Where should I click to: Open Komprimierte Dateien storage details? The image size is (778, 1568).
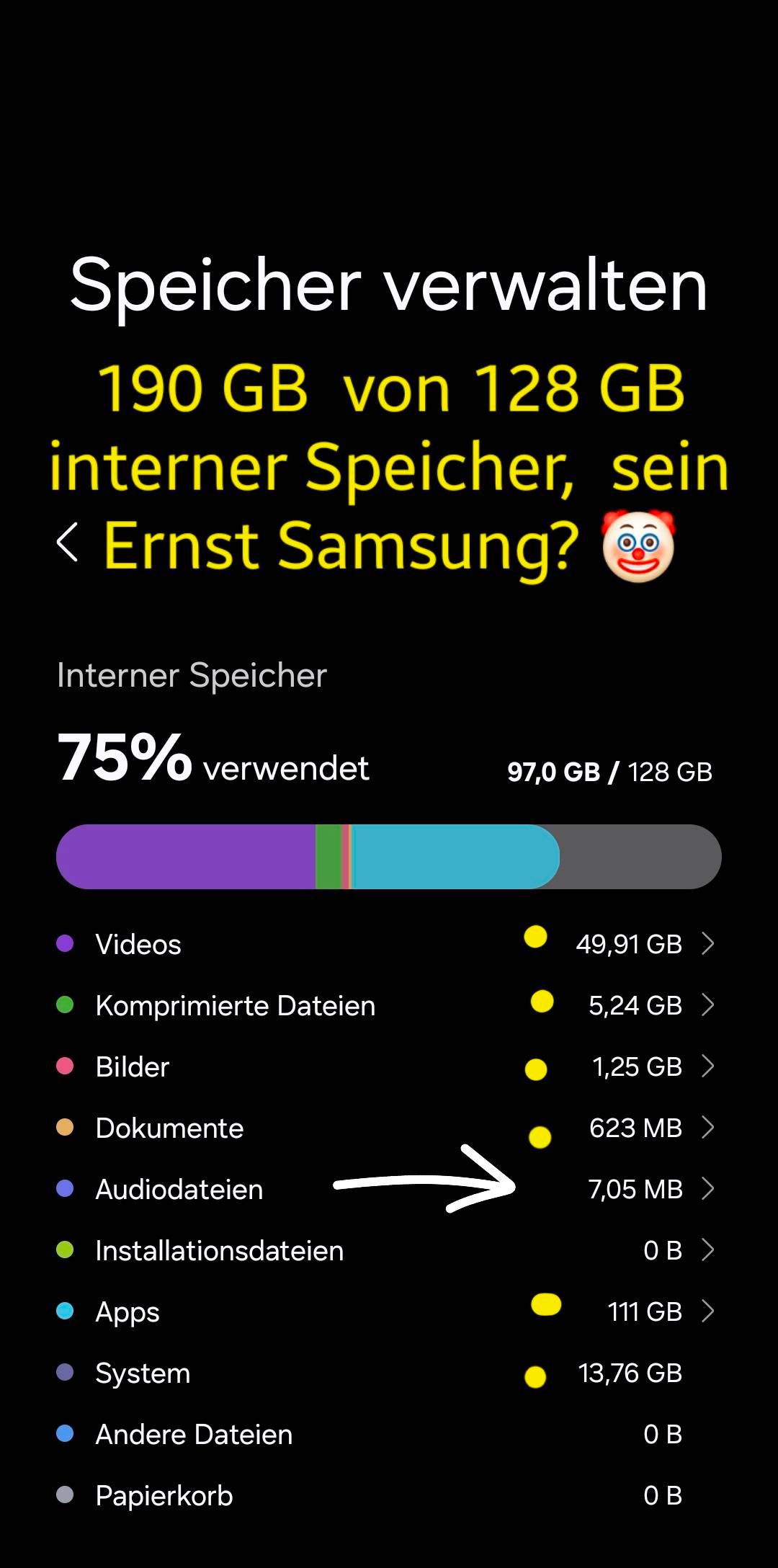coord(389,1005)
